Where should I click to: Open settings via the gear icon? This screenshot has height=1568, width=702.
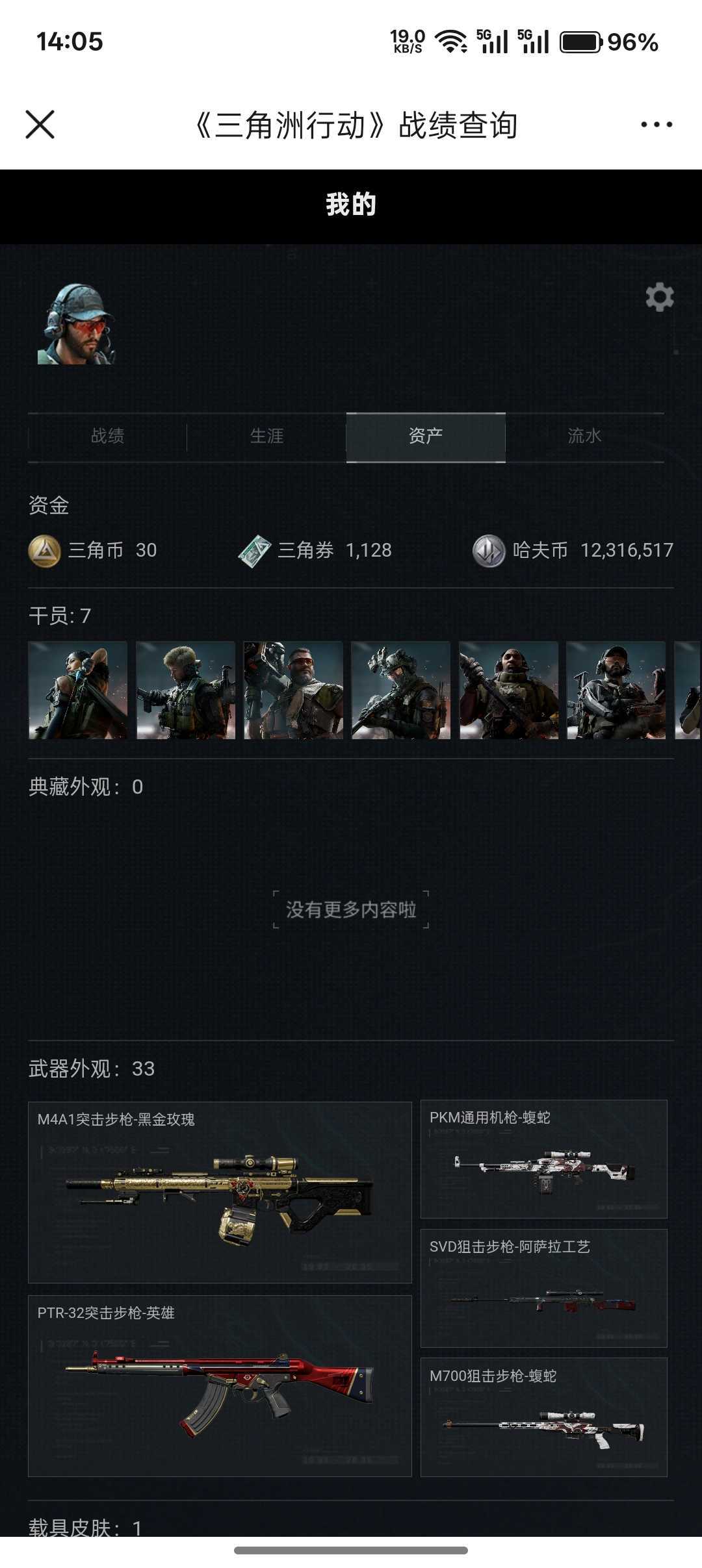tap(661, 297)
